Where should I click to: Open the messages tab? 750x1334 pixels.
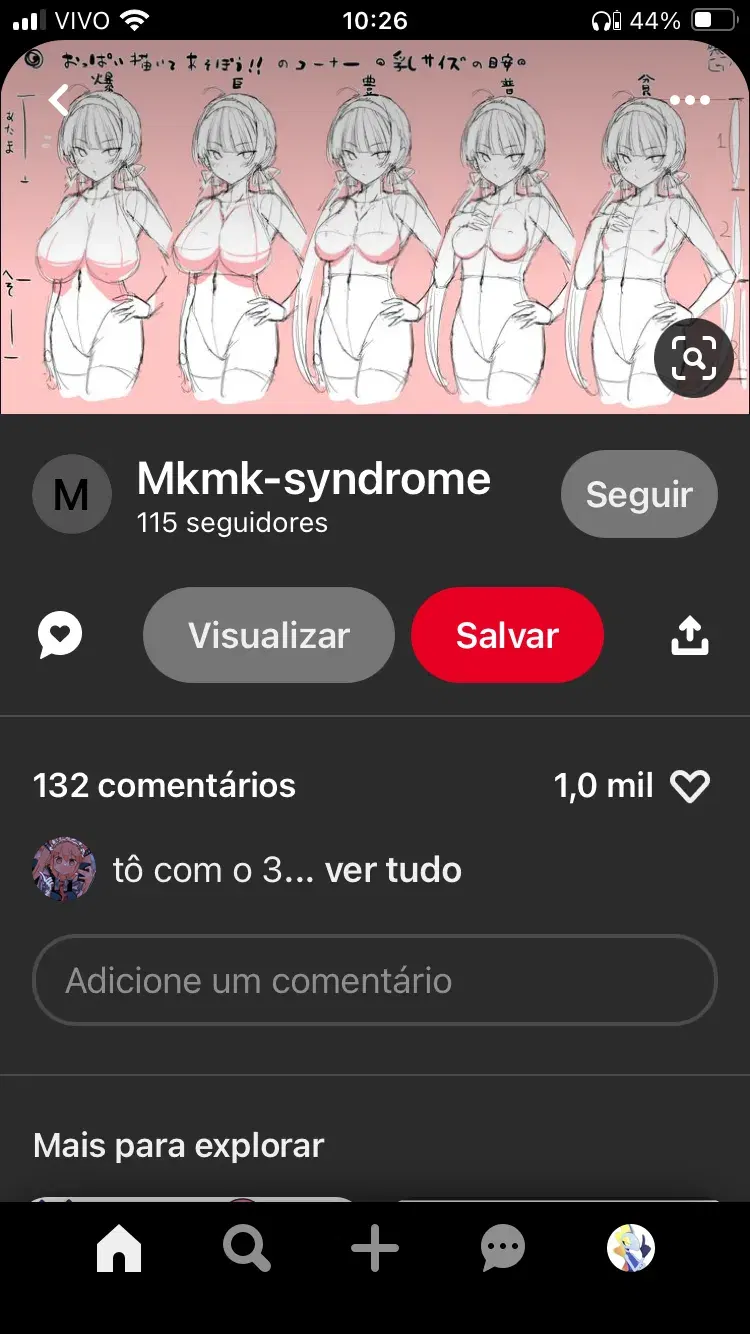click(503, 1248)
